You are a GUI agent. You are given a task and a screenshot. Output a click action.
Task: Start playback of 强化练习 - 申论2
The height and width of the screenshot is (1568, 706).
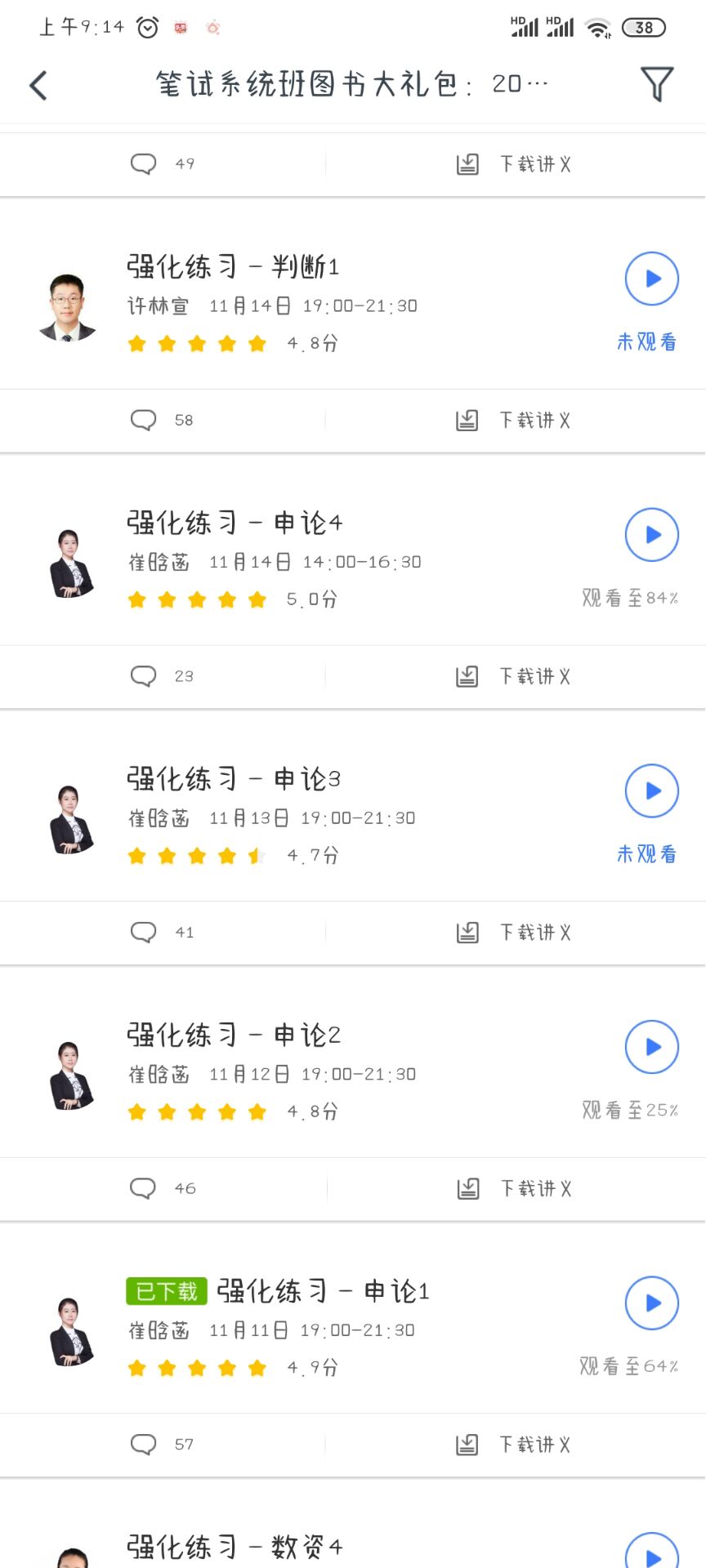tap(651, 1047)
